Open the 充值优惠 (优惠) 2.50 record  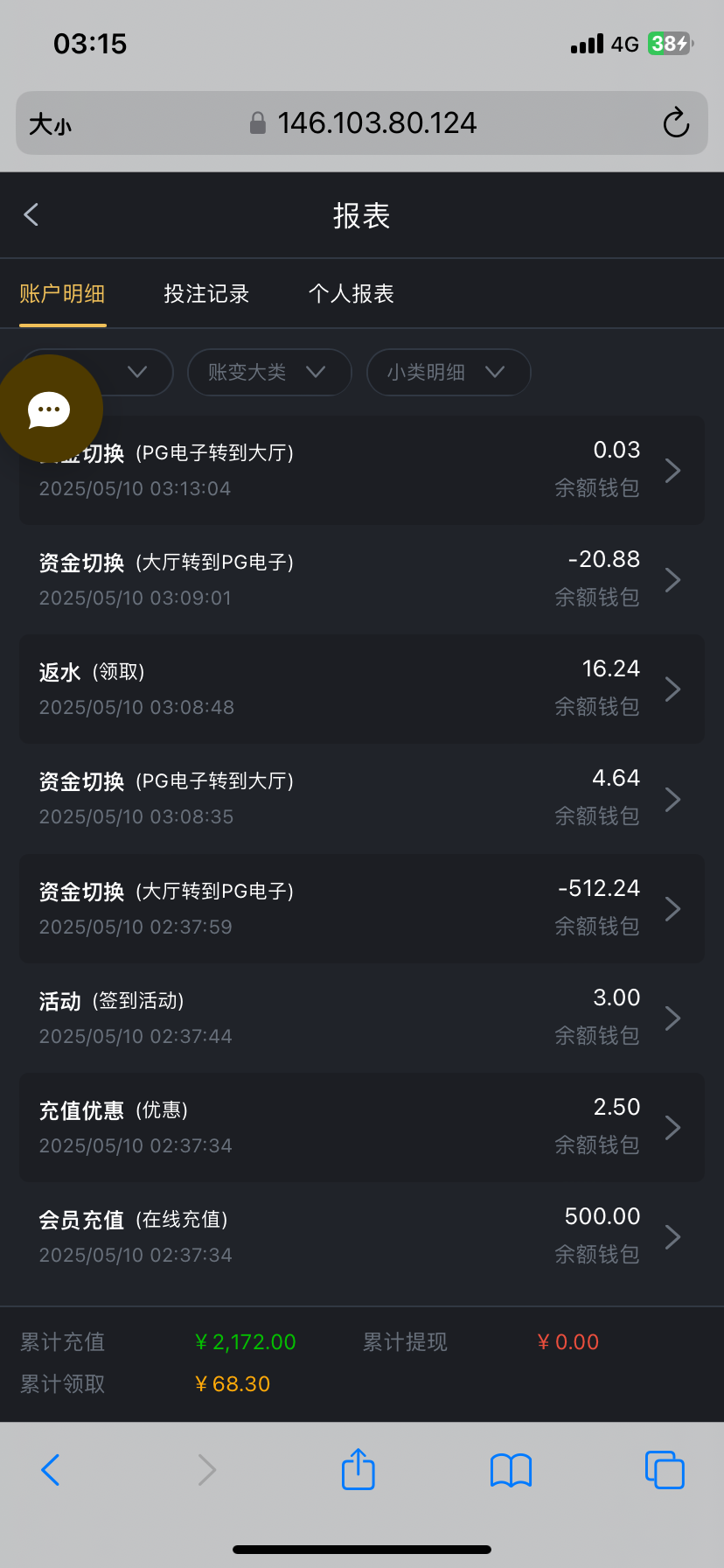(x=362, y=1127)
